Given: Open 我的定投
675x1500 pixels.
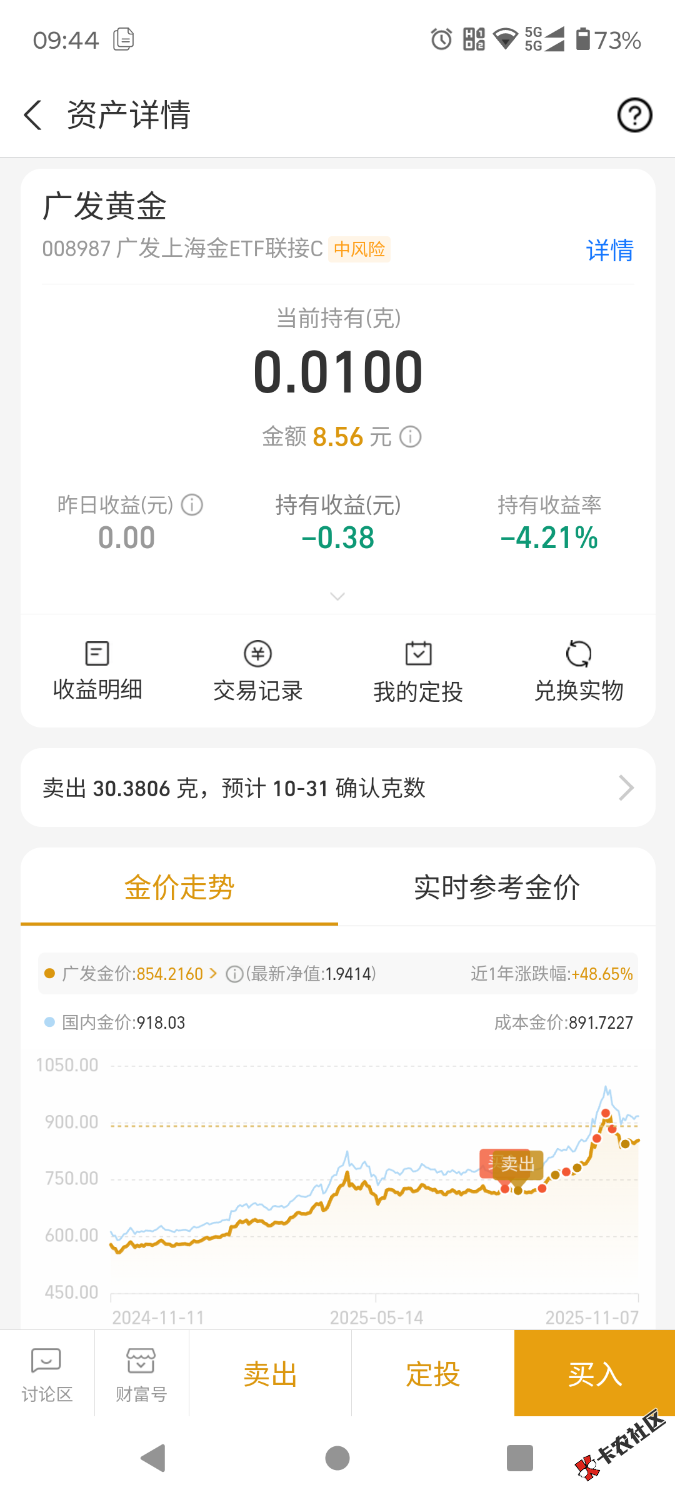Looking at the screenshot, I should [x=418, y=671].
